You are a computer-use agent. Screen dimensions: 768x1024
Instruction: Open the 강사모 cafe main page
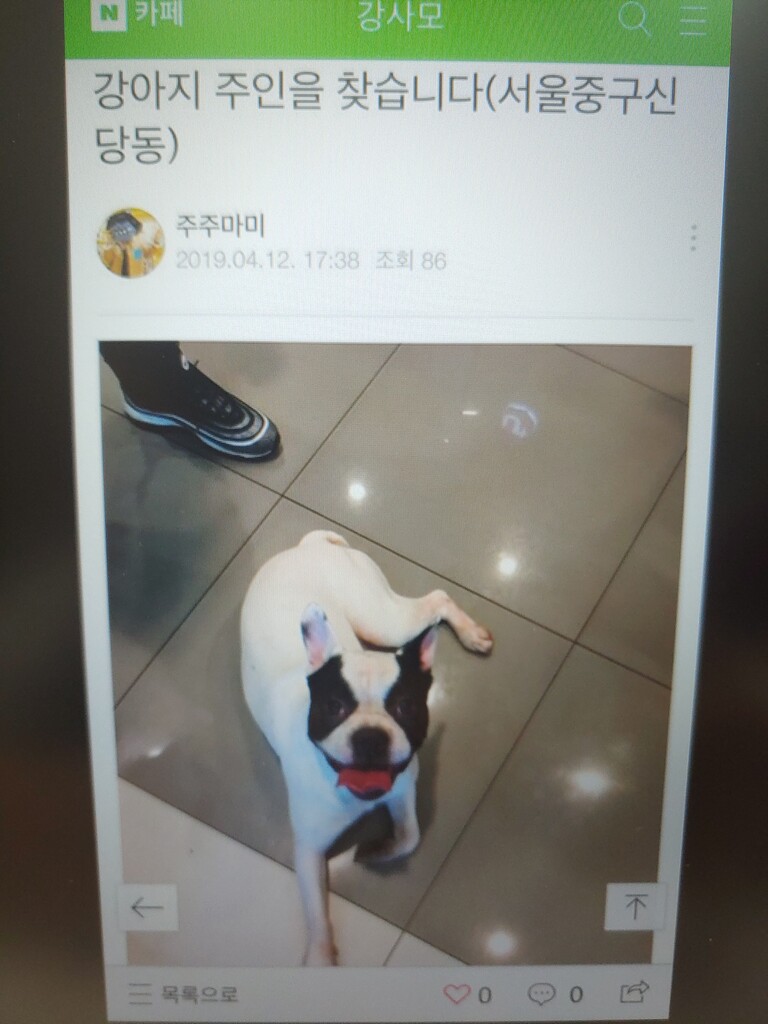click(x=400, y=17)
